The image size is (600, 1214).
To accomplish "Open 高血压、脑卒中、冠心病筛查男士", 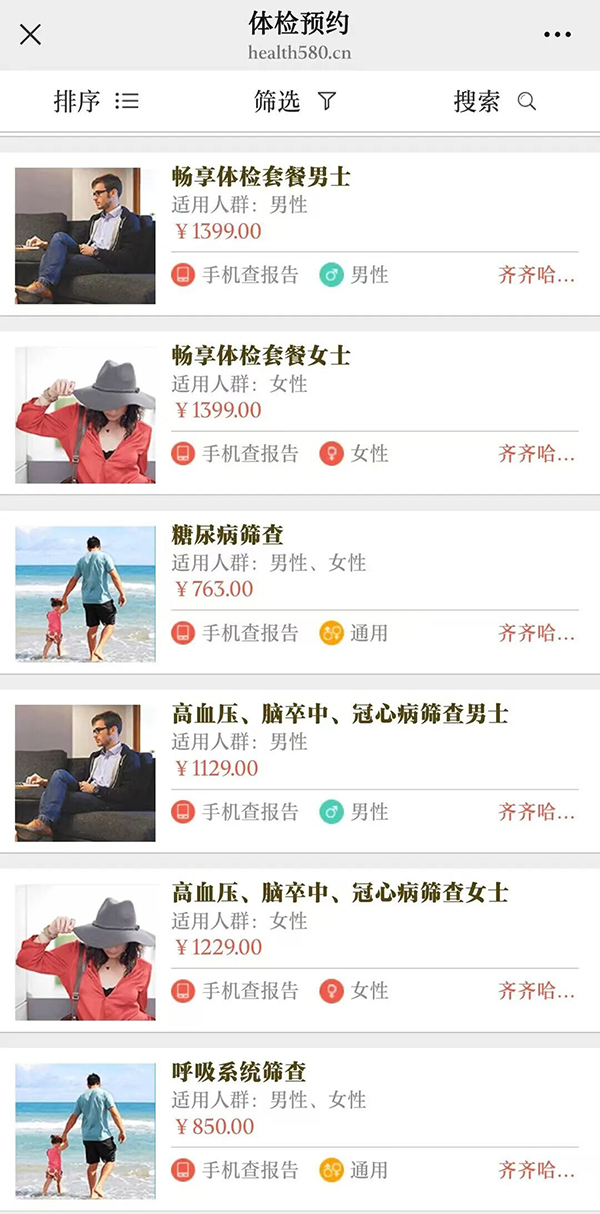I will (x=340, y=715).
